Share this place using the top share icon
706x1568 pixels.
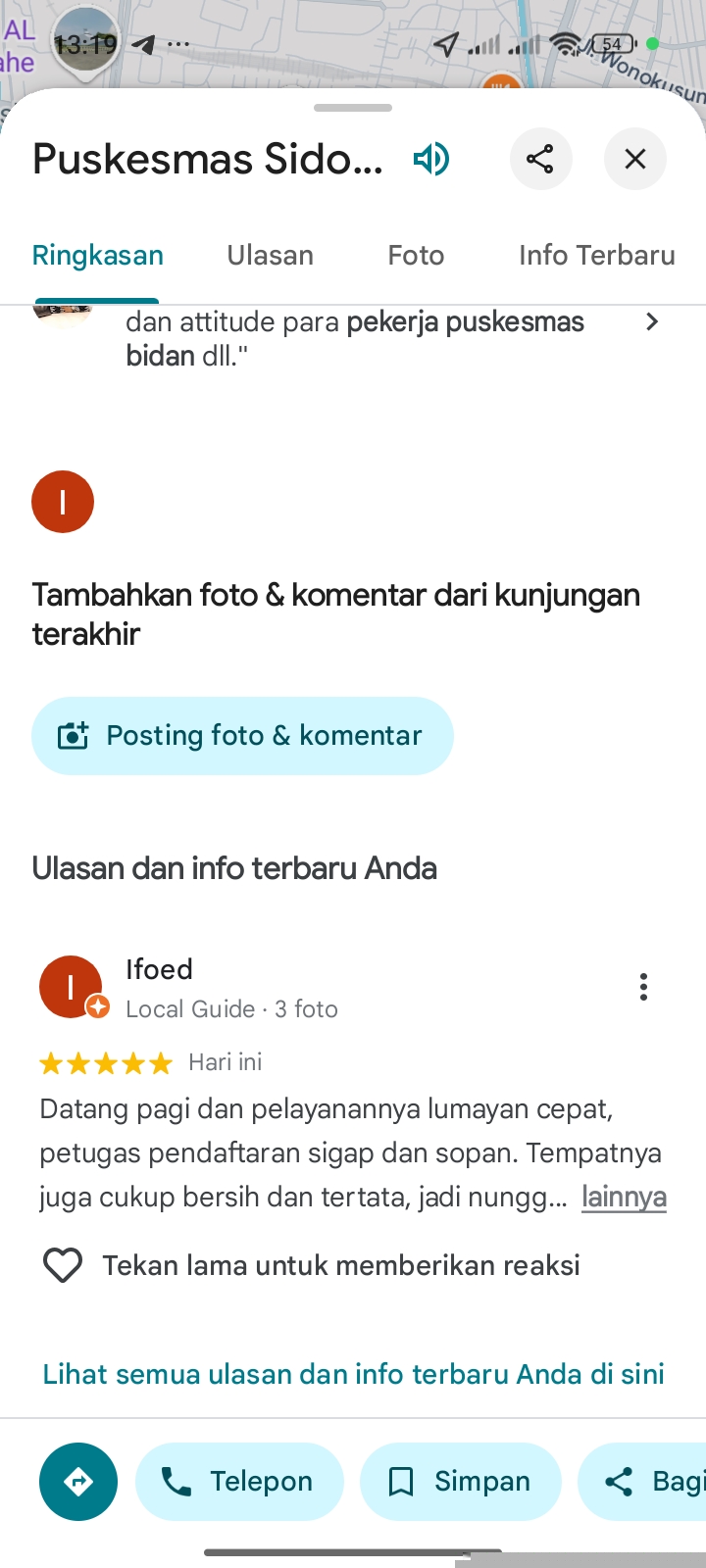point(540,159)
